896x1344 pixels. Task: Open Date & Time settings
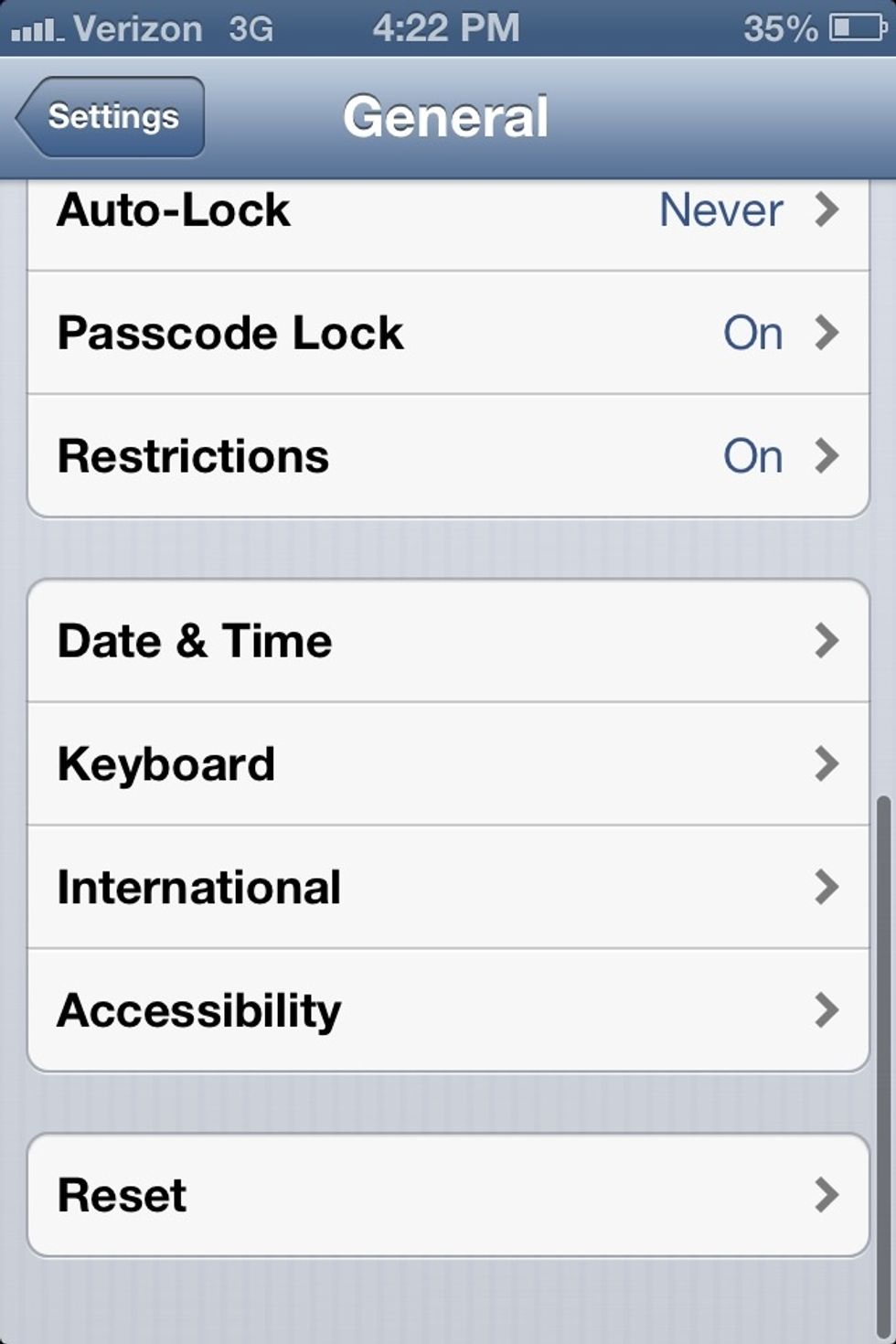(x=448, y=641)
